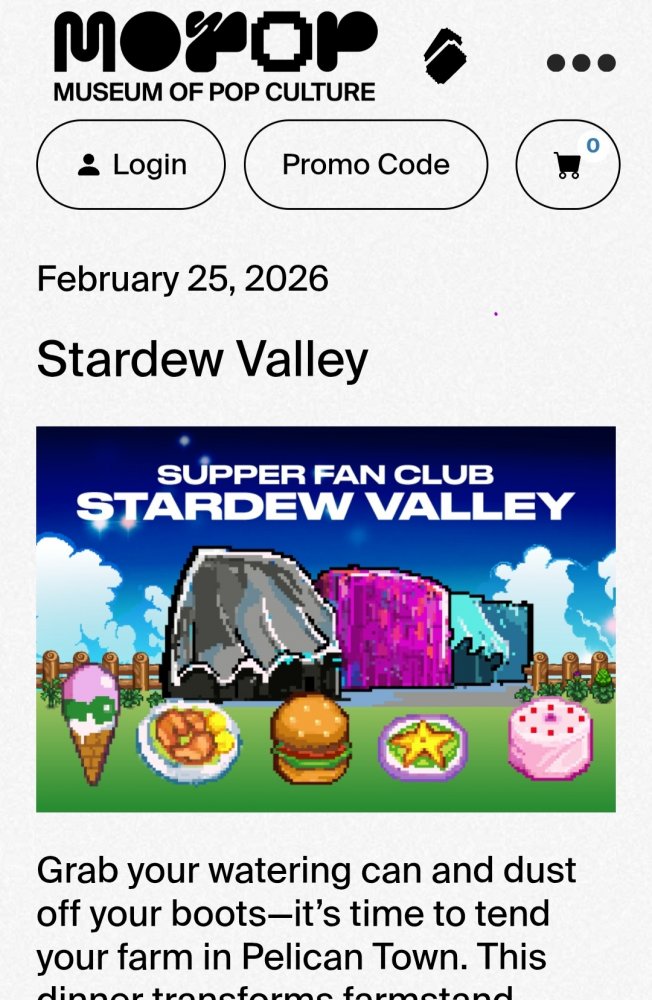
Task: Log in to your account
Action: pyautogui.click(x=131, y=165)
